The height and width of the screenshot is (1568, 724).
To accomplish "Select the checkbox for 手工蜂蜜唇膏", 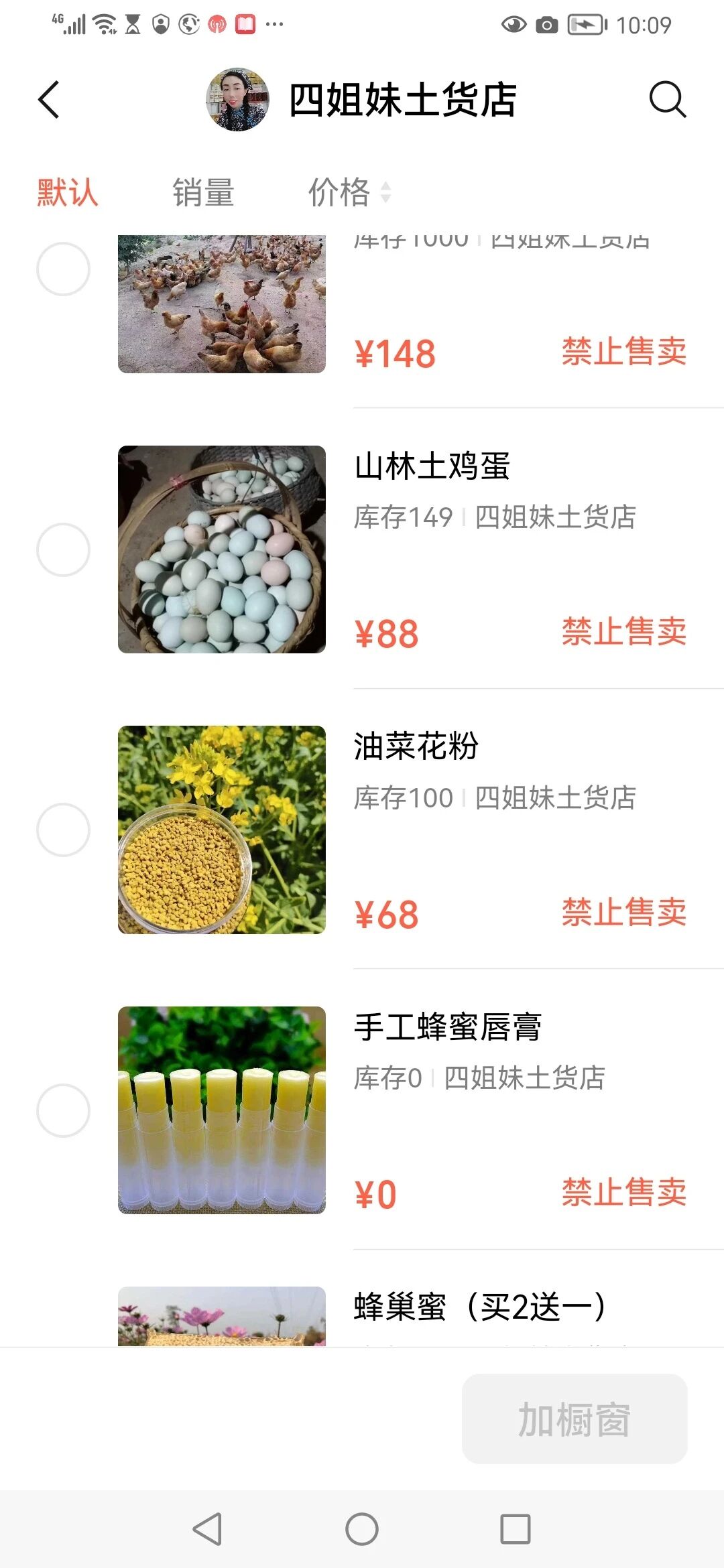I will tap(63, 1110).
